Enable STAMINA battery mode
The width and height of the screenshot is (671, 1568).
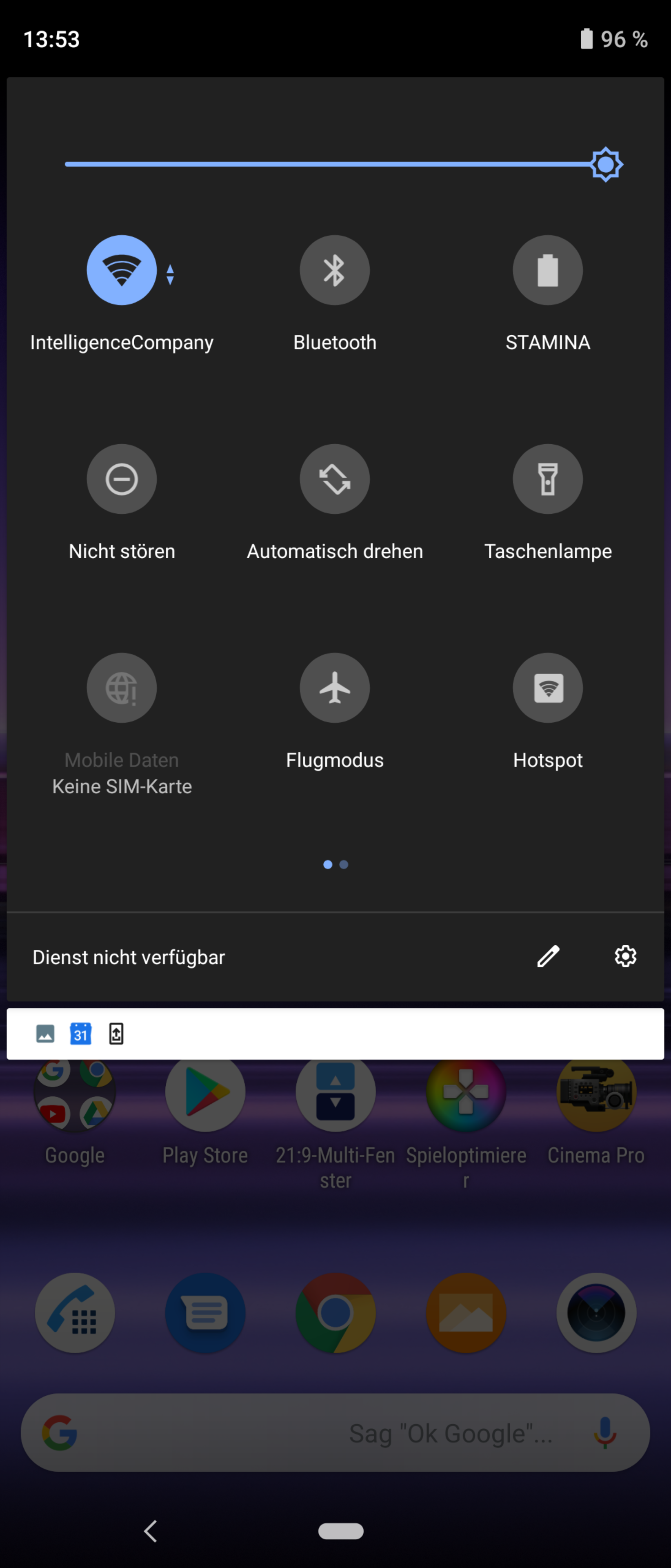click(547, 269)
